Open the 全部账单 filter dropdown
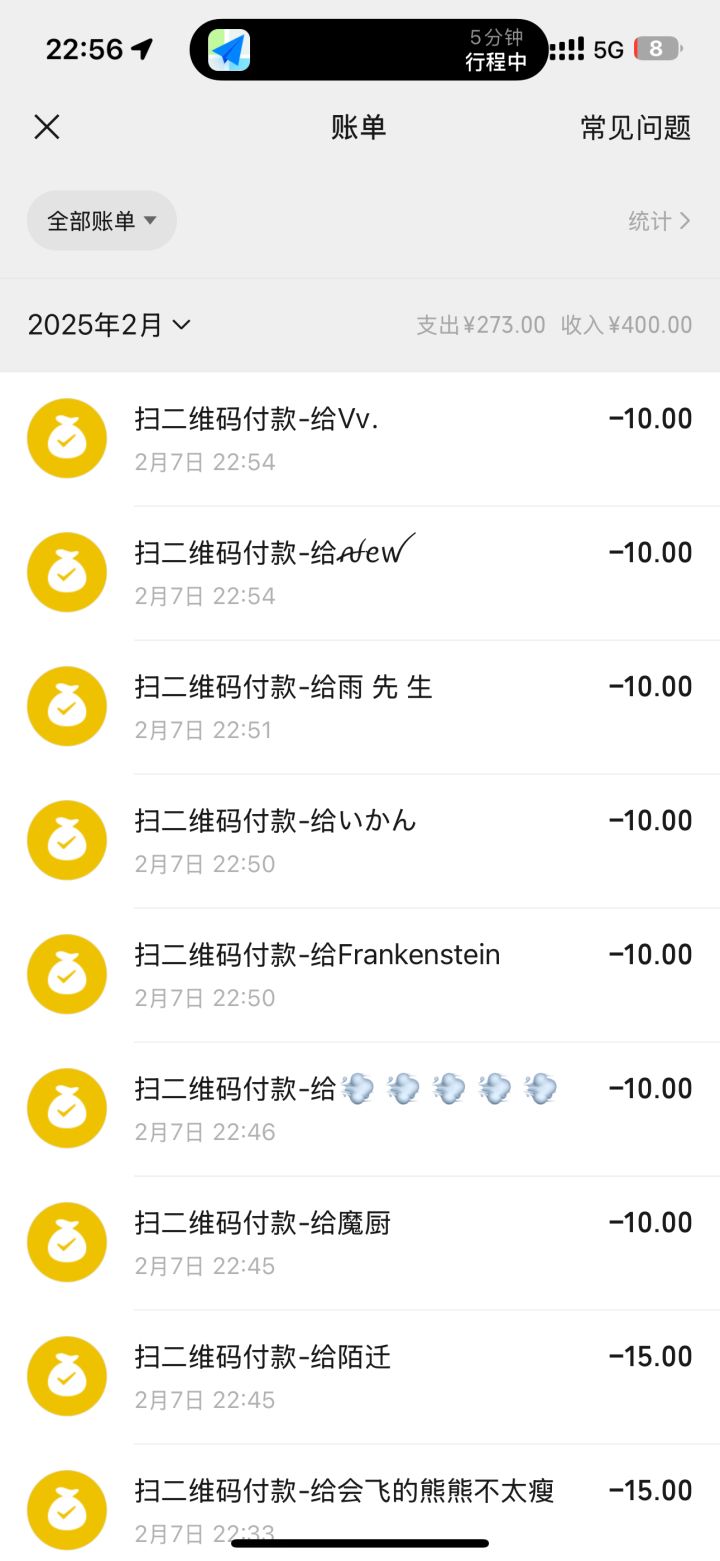Viewport: 720px width, 1561px height. click(x=101, y=220)
